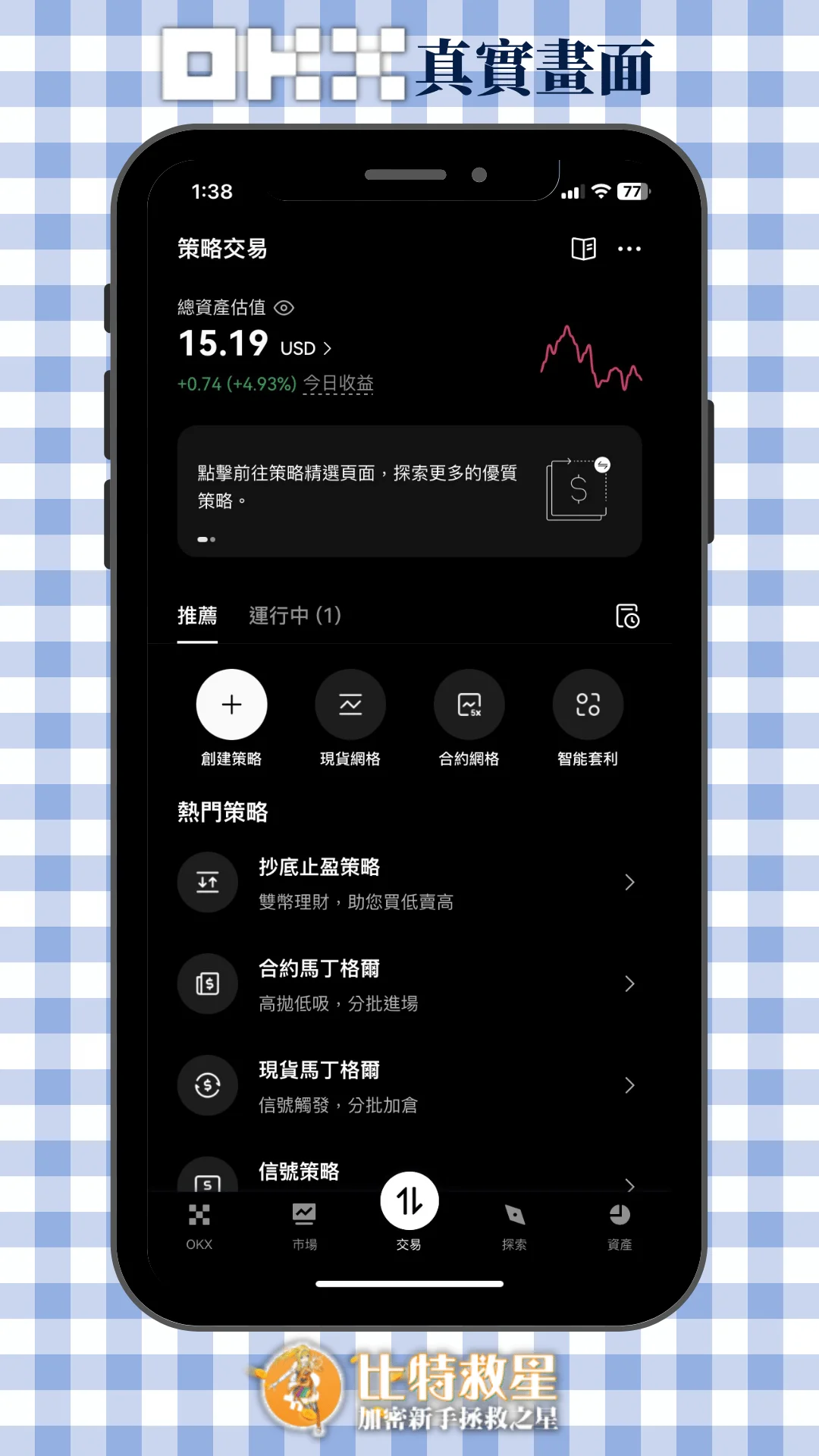Open the more options ellipsis icon
Screen dimensions: 819x1456
[x=630, y=249]
